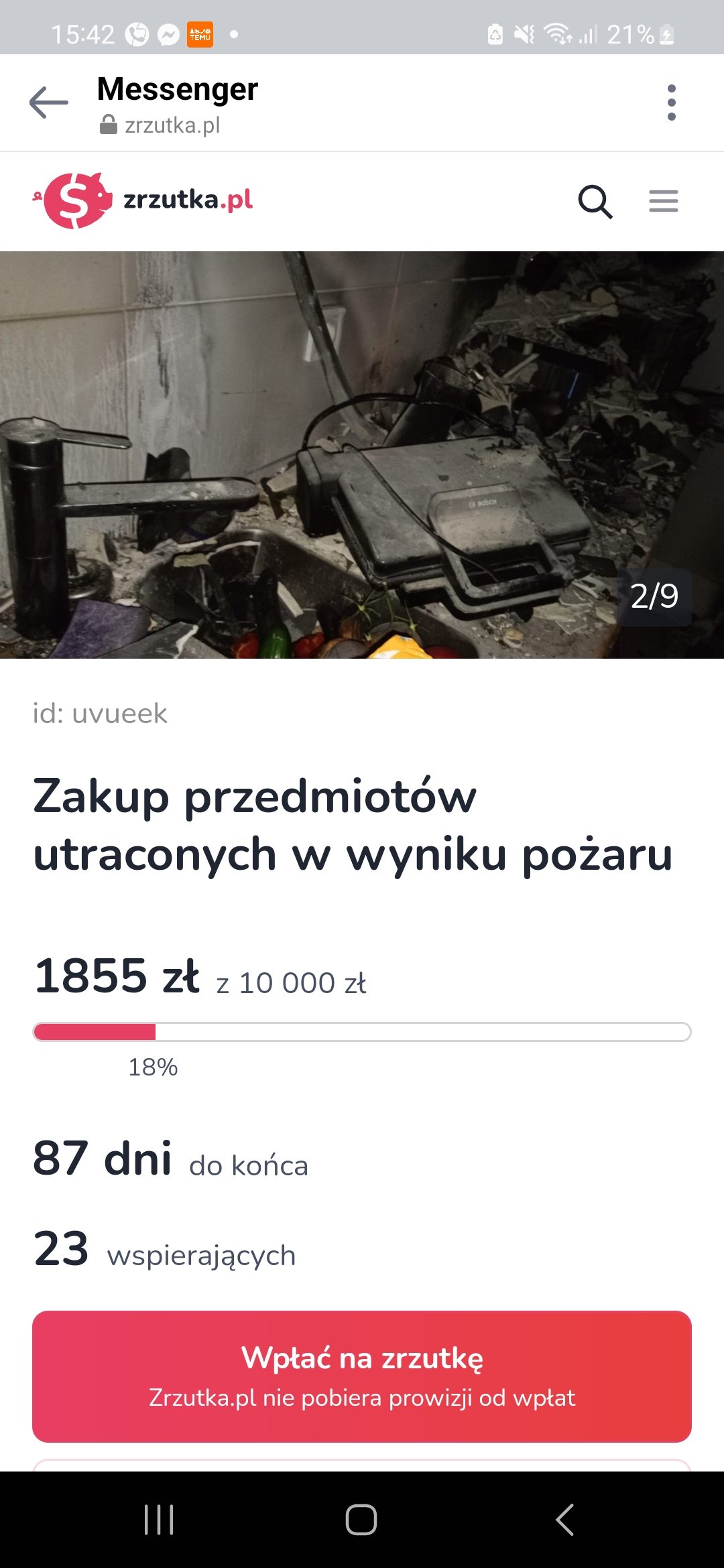Open the browser overflow menu
This screenshot has height=1568, width=724.
[672, 103]
